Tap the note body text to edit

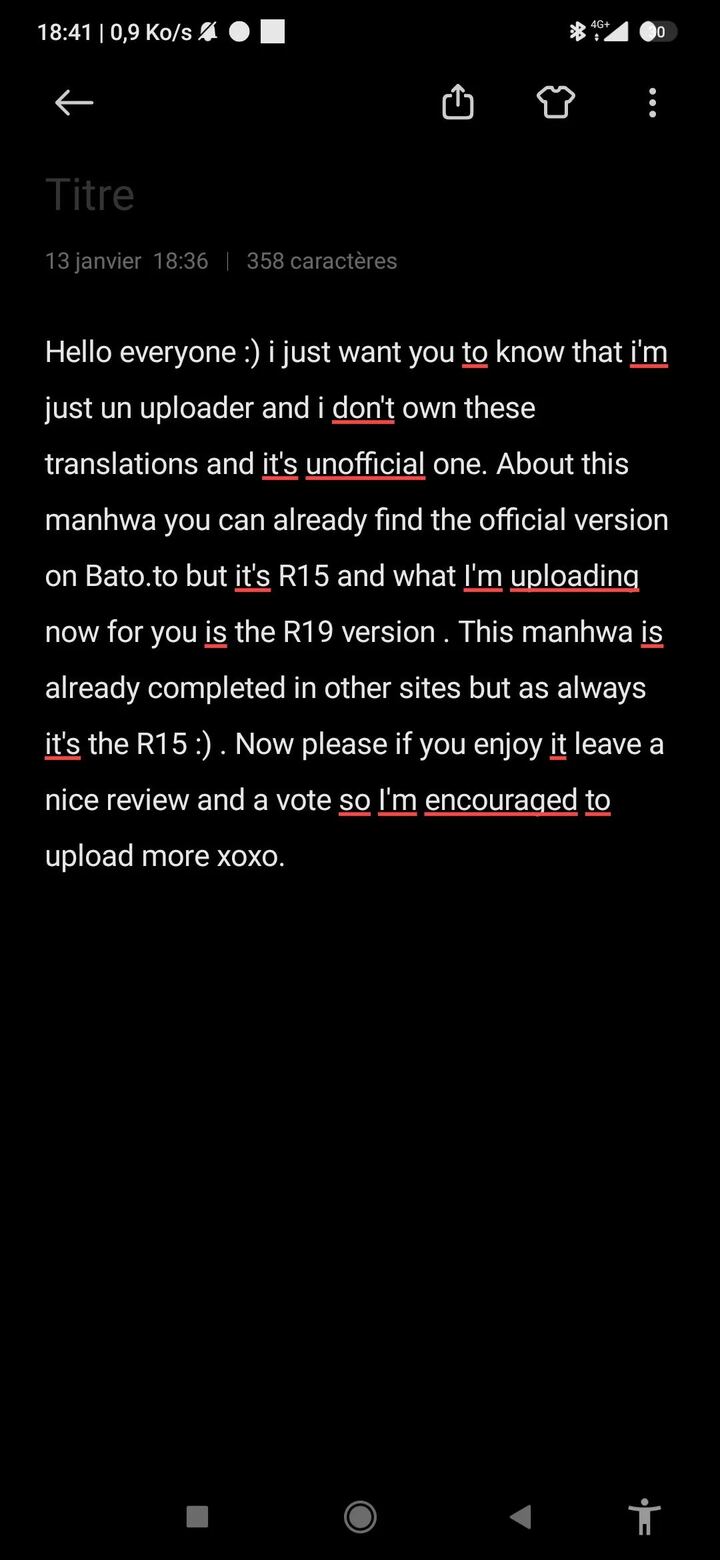click(355, 604)
